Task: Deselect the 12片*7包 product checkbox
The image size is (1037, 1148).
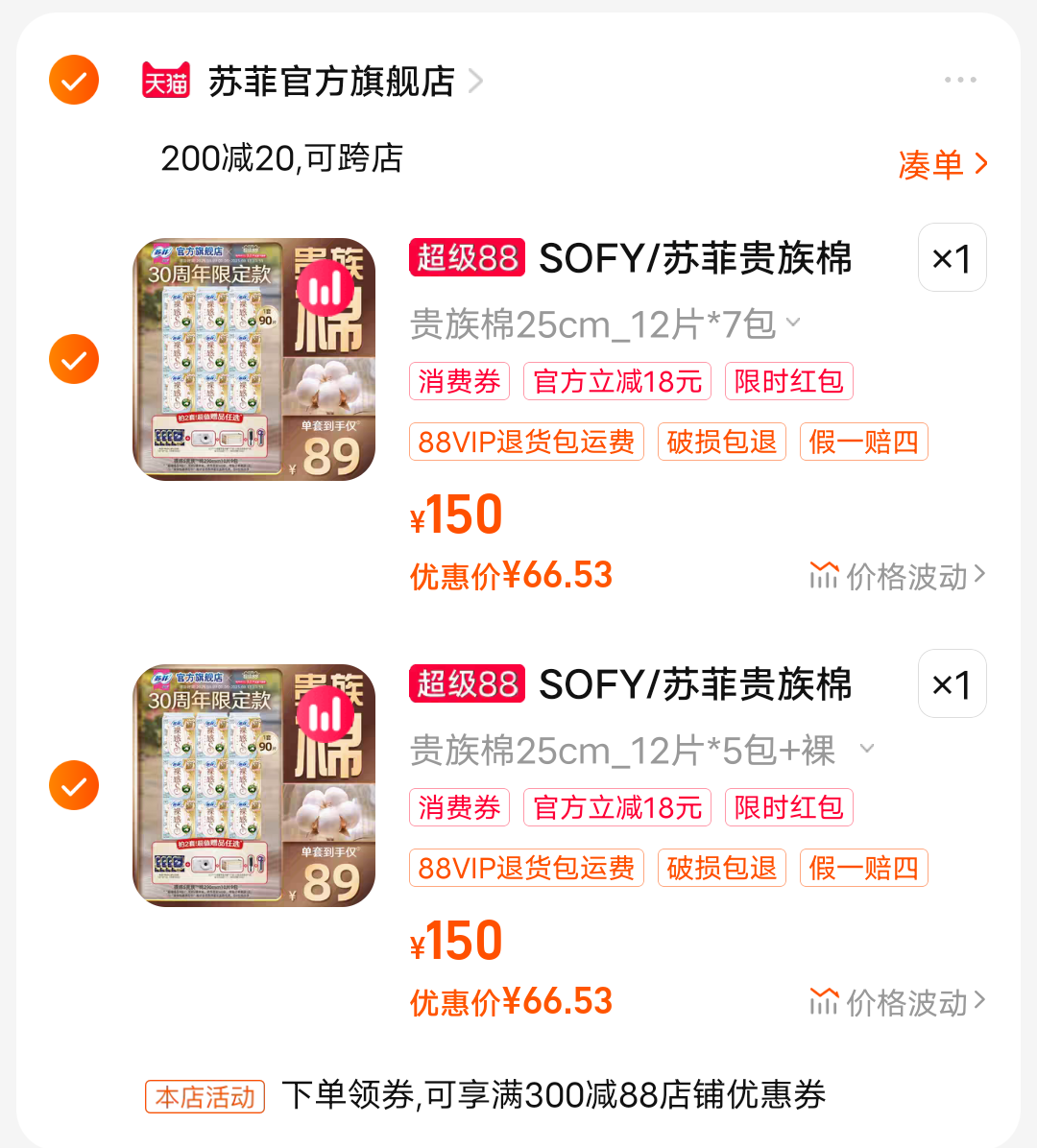Action: pyautogui.click(x=73, y=359)
